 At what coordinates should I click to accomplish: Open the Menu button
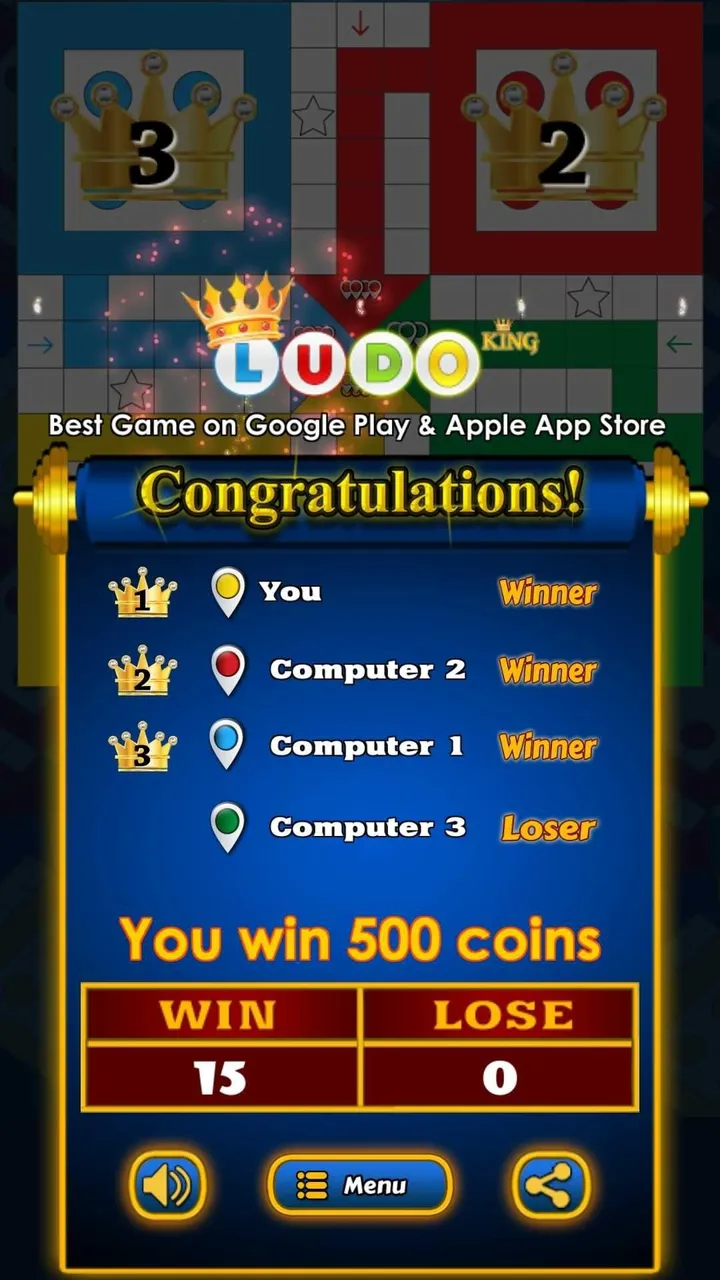point(360,1185)
